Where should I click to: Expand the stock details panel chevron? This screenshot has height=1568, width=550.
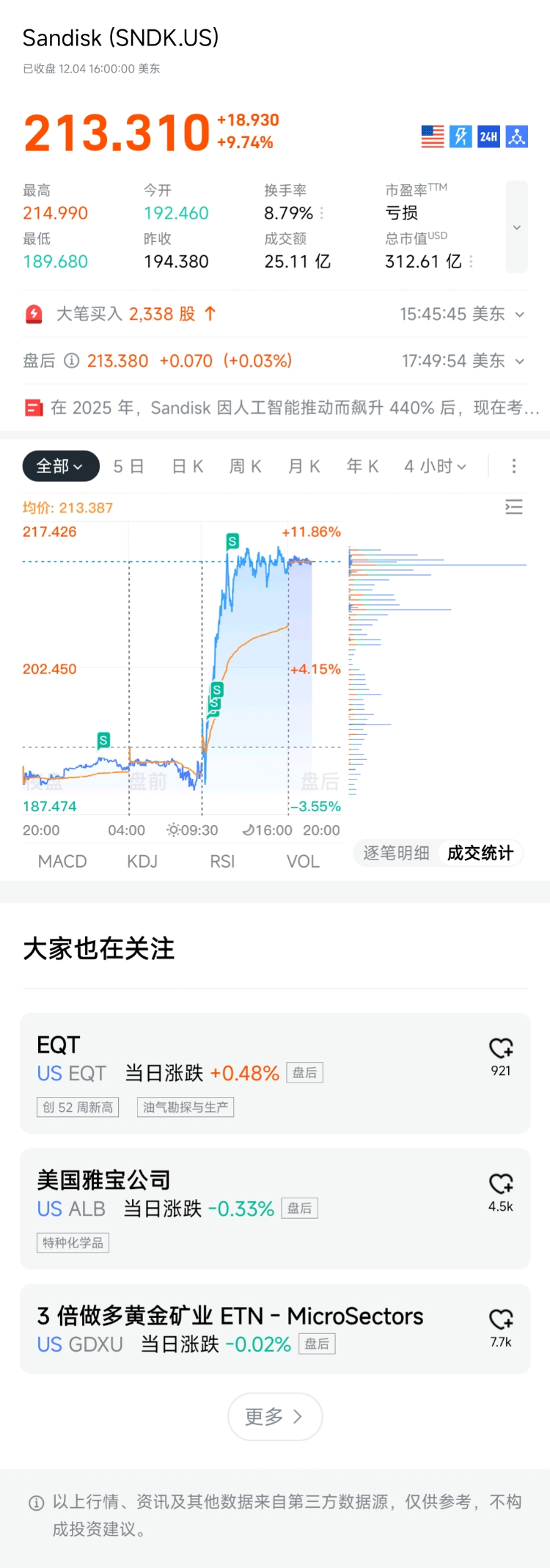click(x=516, y=227)
